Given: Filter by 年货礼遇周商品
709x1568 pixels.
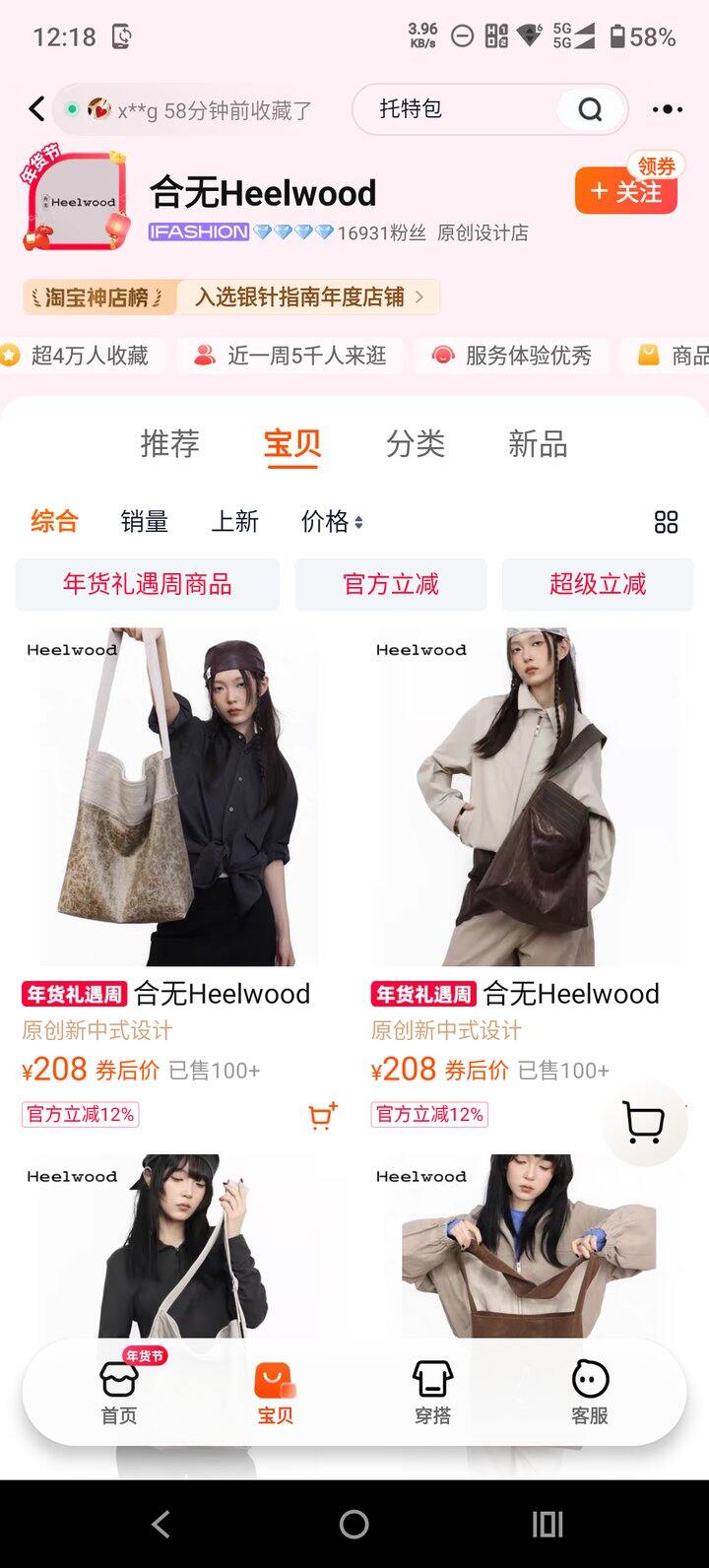Looking at the screenshot, I should pyautogui.click(x=147, y=584).
